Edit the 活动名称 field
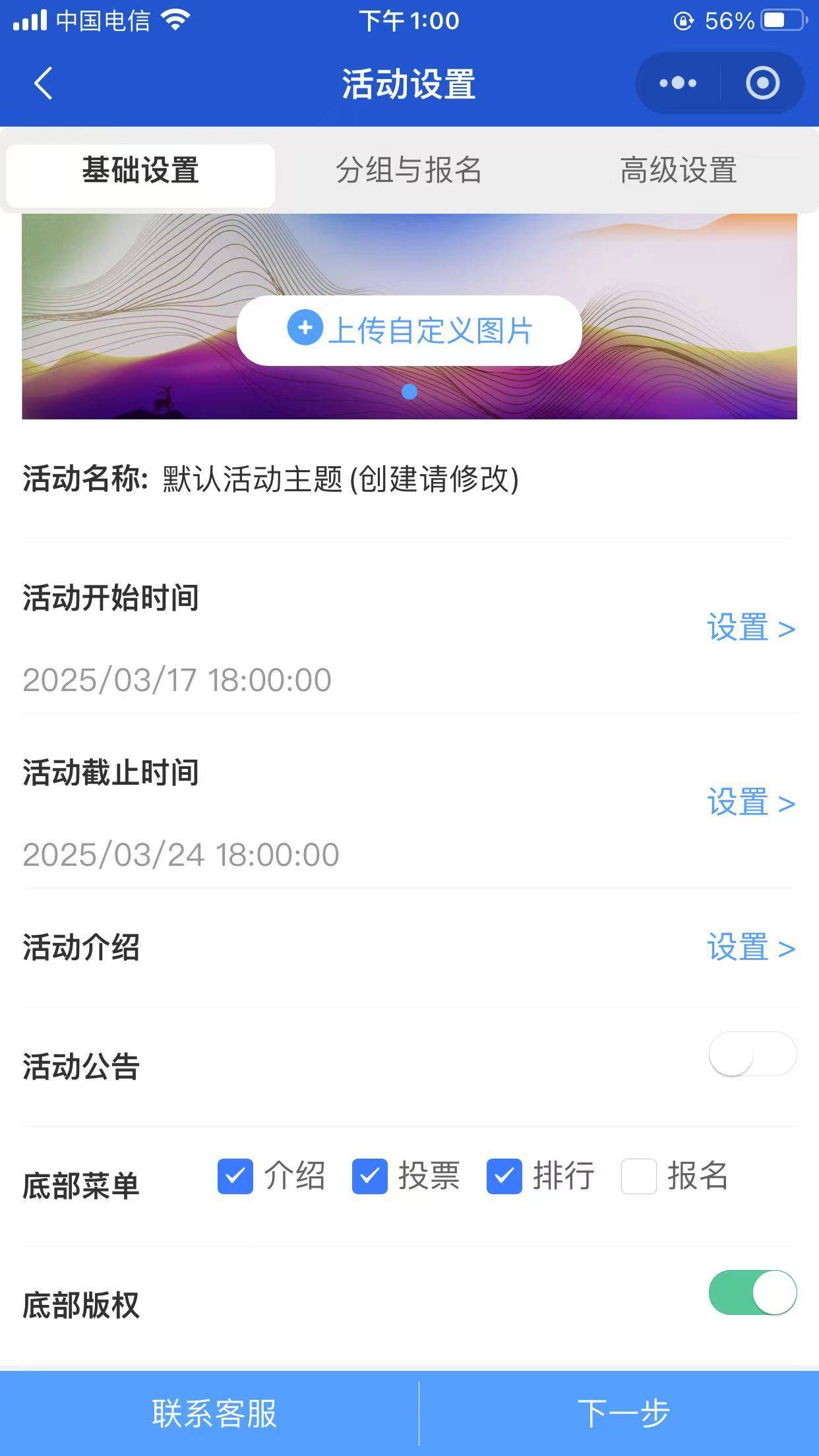This screenshot has width=819, height=1456. point(340,479)
